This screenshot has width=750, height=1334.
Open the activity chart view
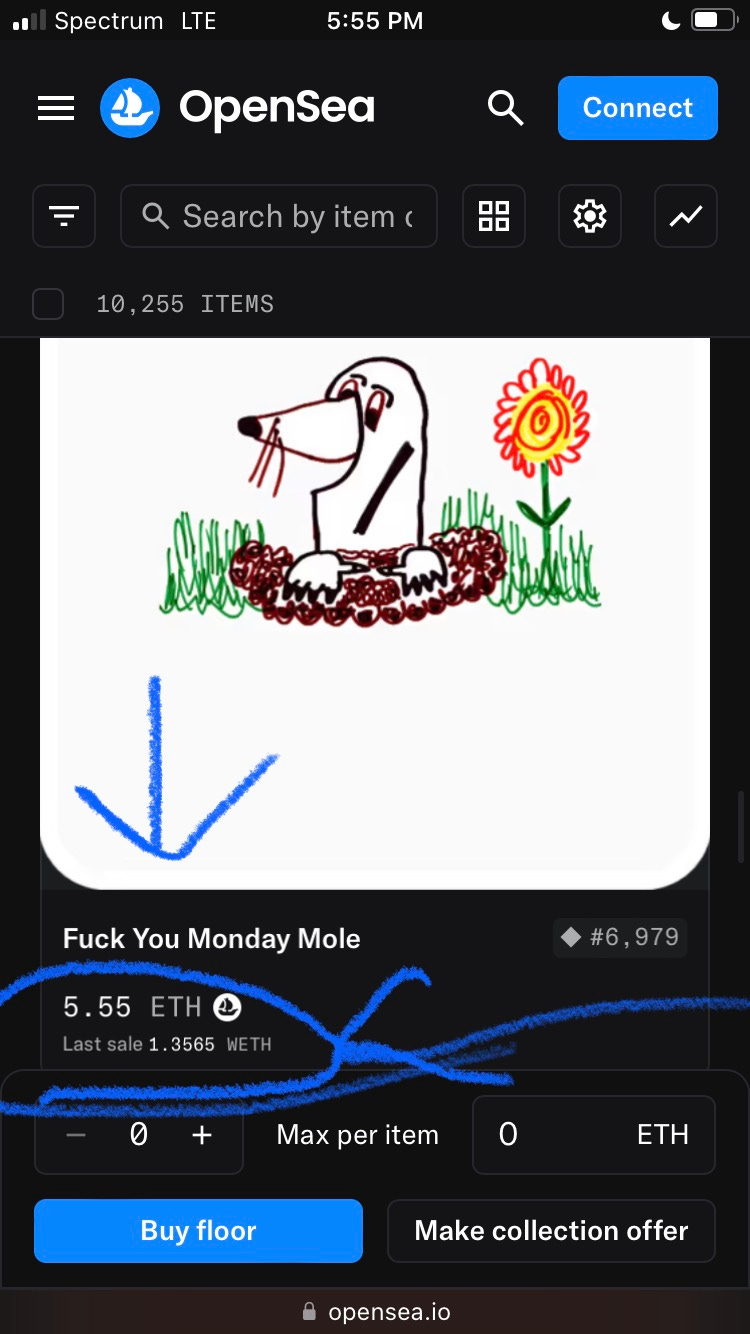[x=686, y=216]
